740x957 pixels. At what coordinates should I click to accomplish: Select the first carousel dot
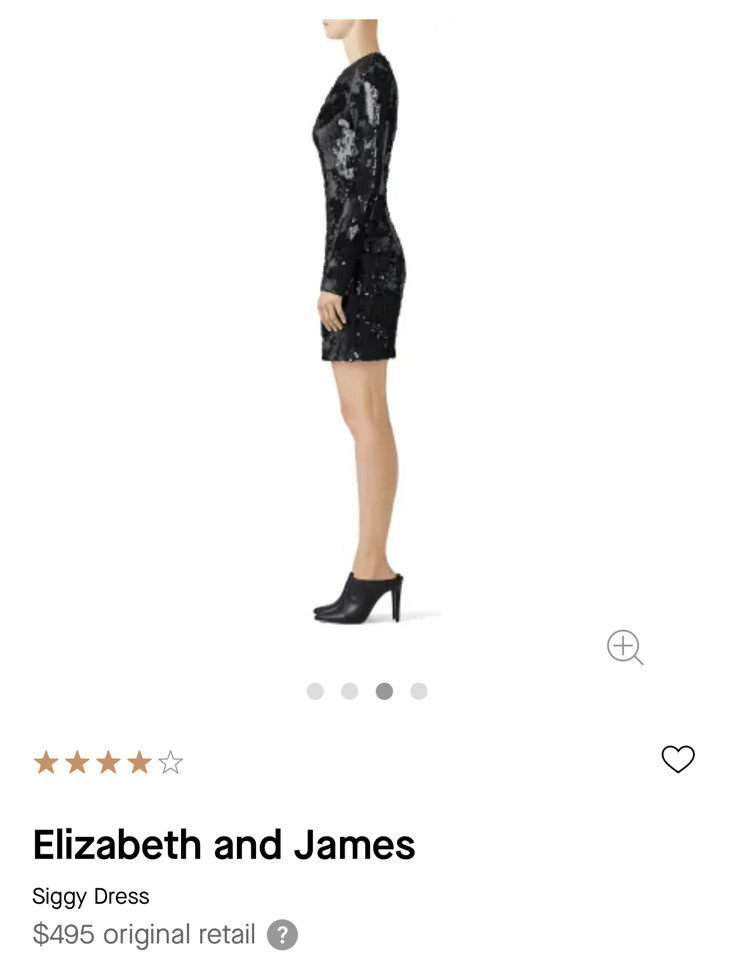tap(317, 690)
